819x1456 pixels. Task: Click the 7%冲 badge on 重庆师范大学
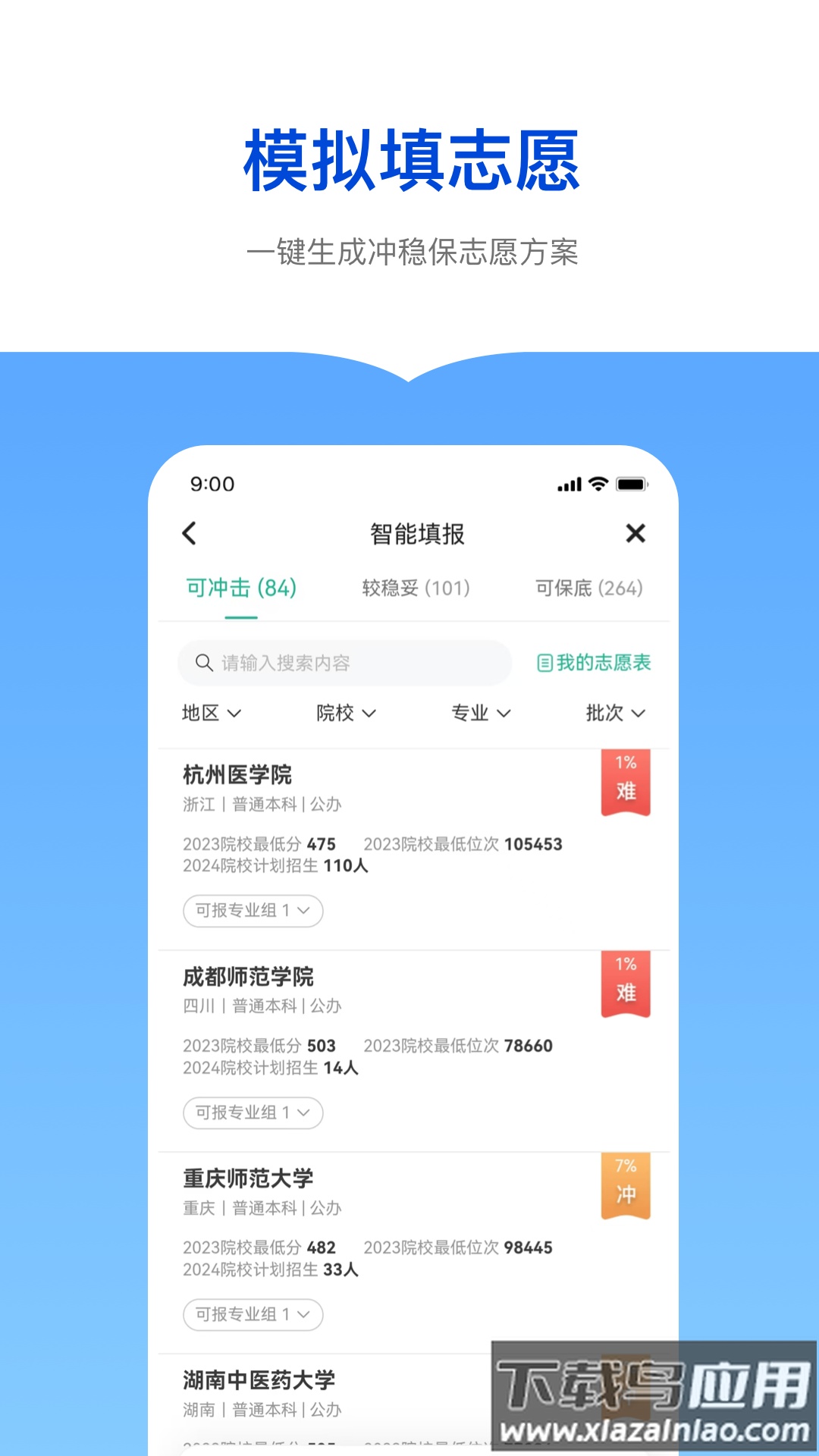click(624, 1186)
